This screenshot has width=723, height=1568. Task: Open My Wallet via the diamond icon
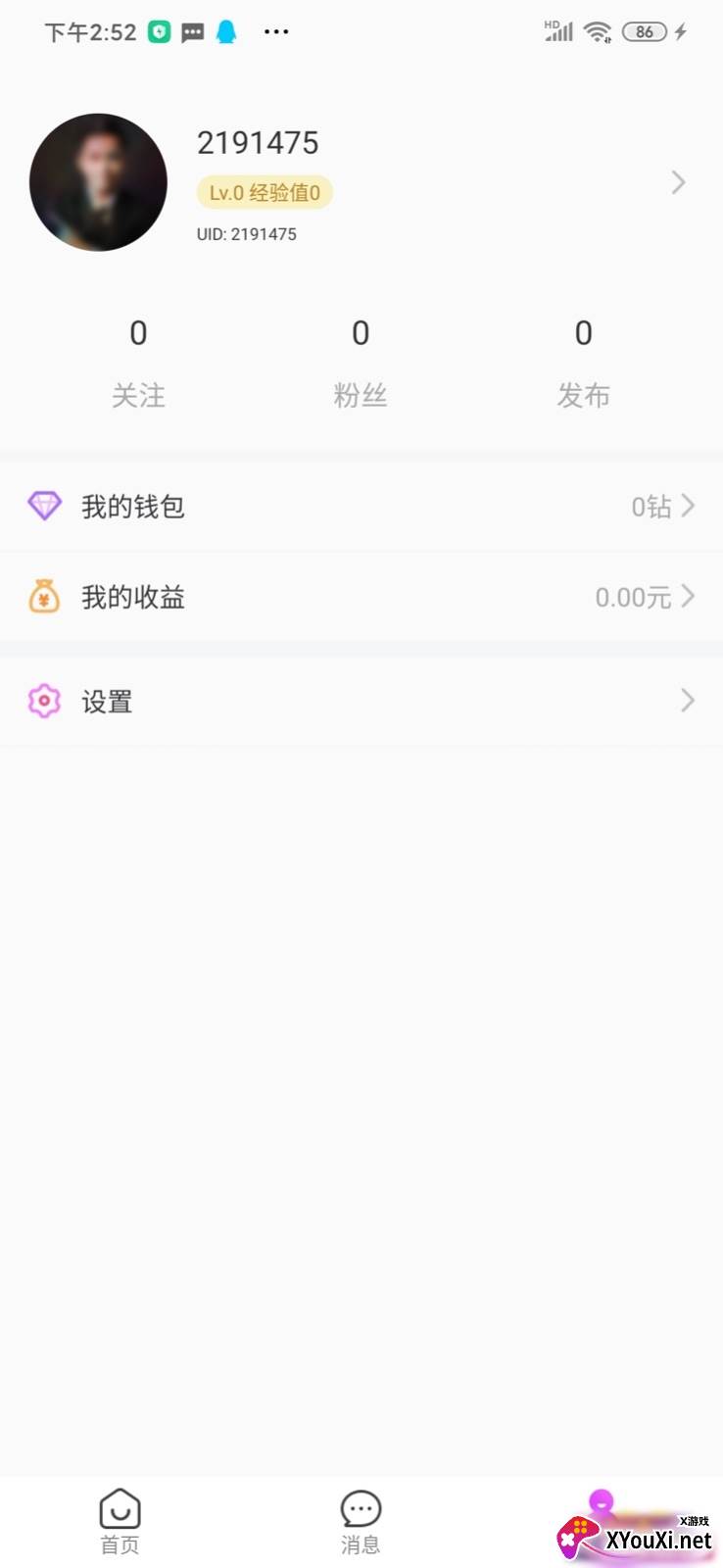tap(45, 506)
